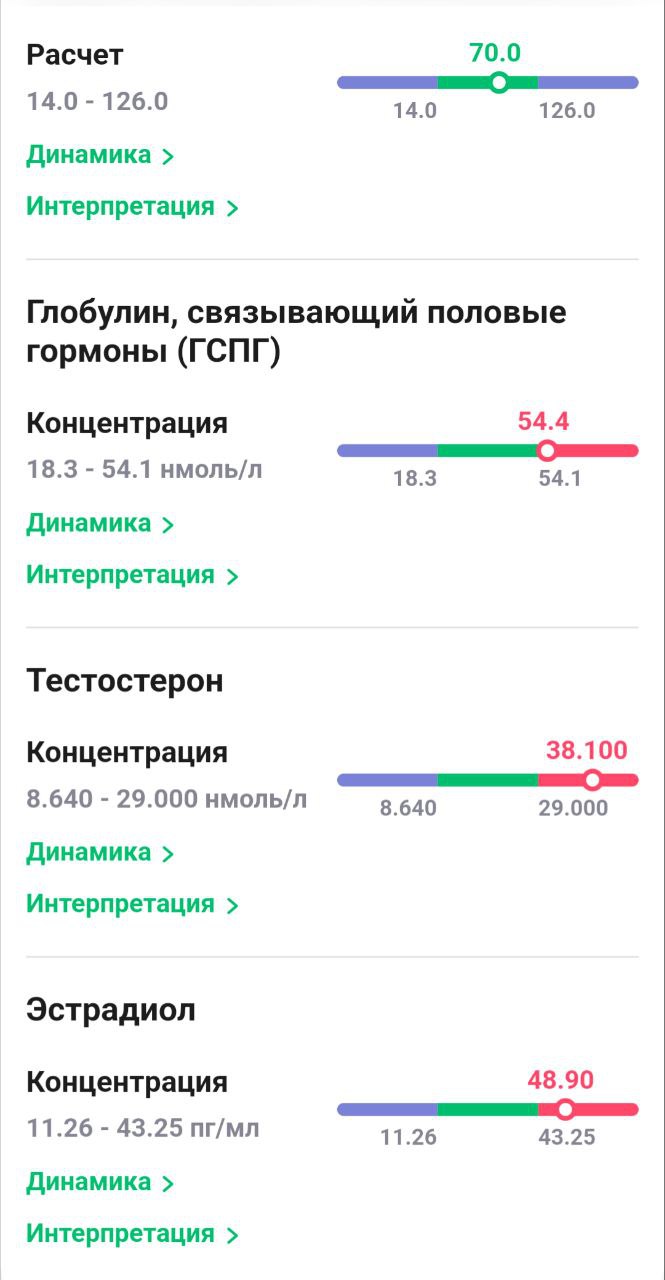View Динамика for ГСПГ concentration
This screenshot has width=665, height=1280.
[99, 523]
